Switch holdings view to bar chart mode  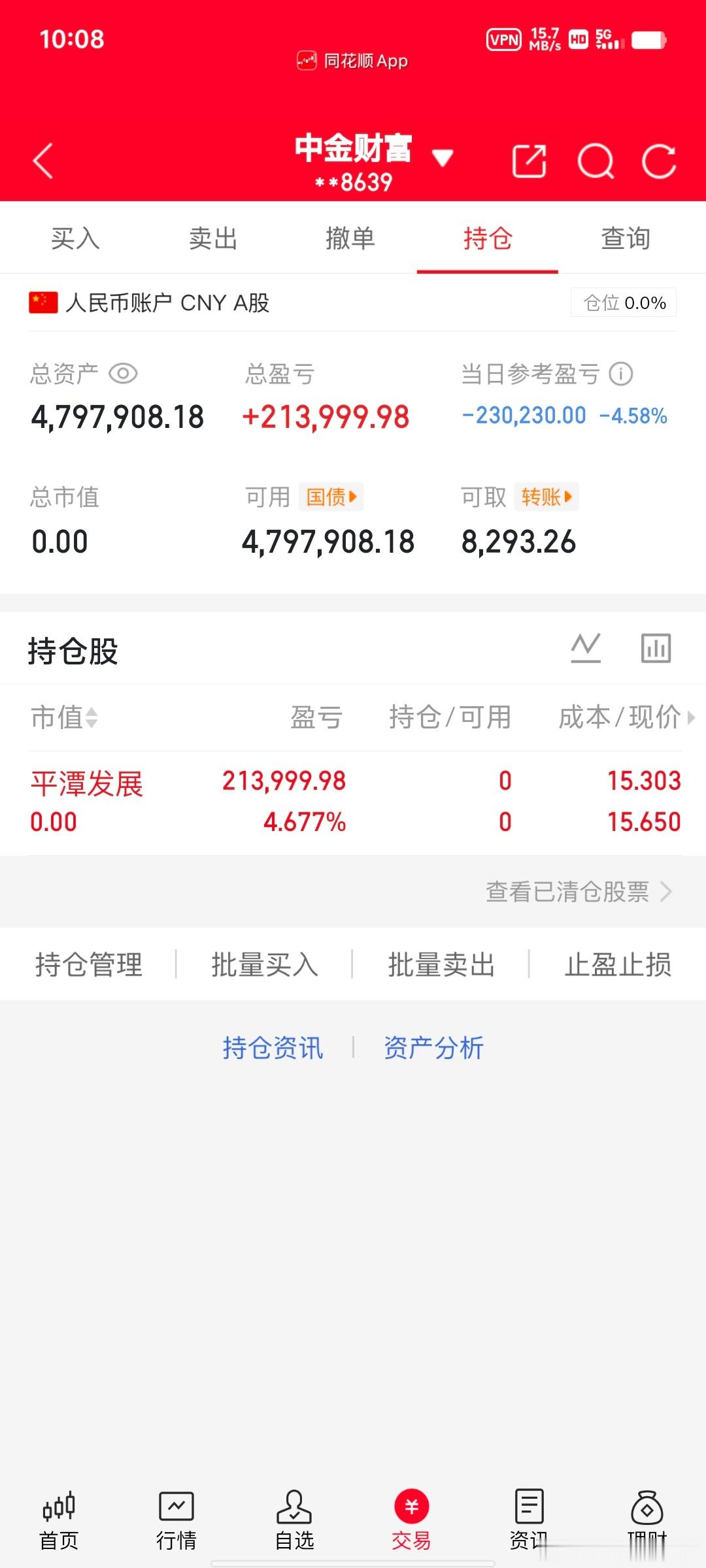(656, 647)
